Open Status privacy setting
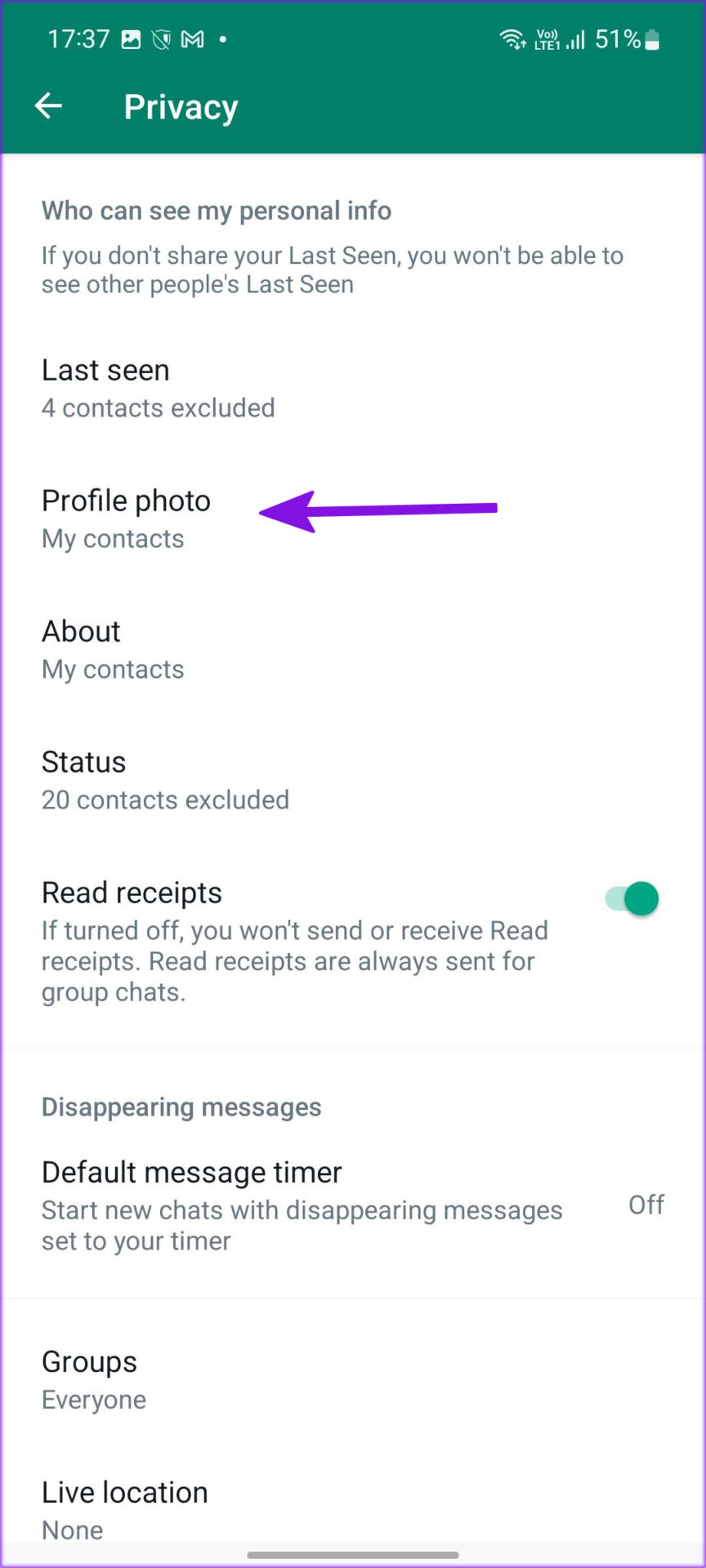This screenshot has height=1568, width=706. (353, 780)
